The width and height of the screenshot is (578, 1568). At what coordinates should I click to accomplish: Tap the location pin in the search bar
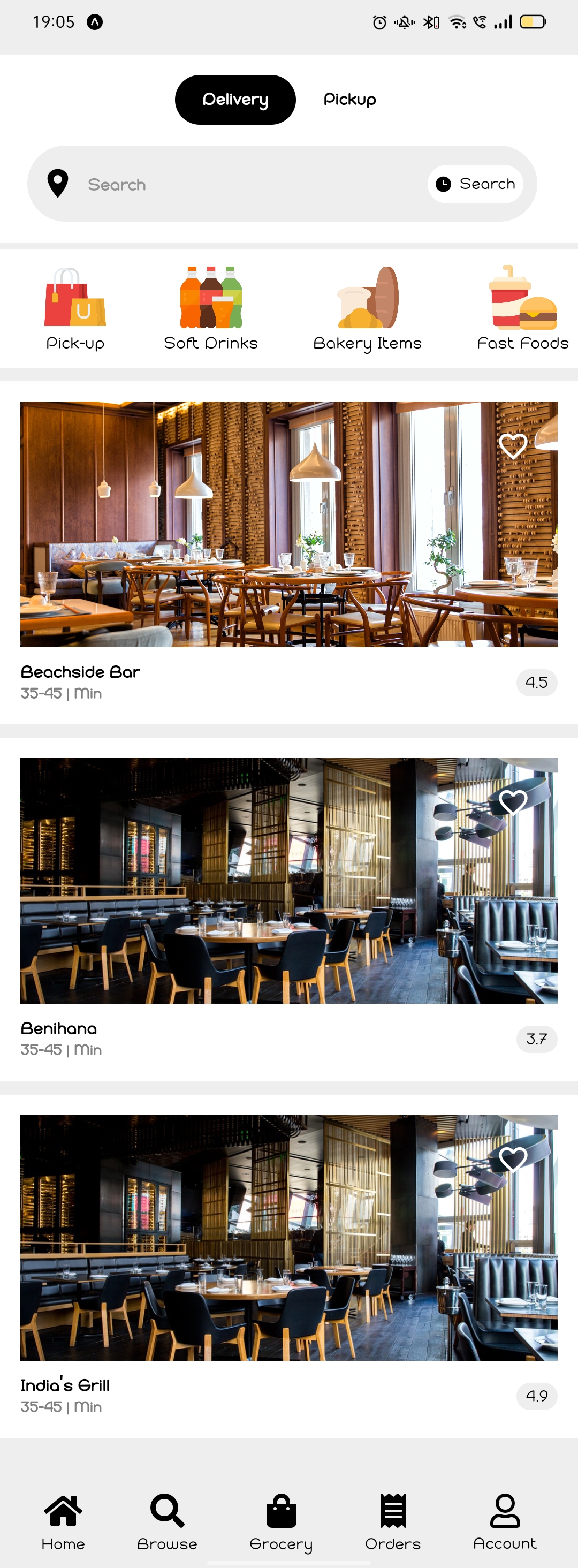(x=57, y=183)
